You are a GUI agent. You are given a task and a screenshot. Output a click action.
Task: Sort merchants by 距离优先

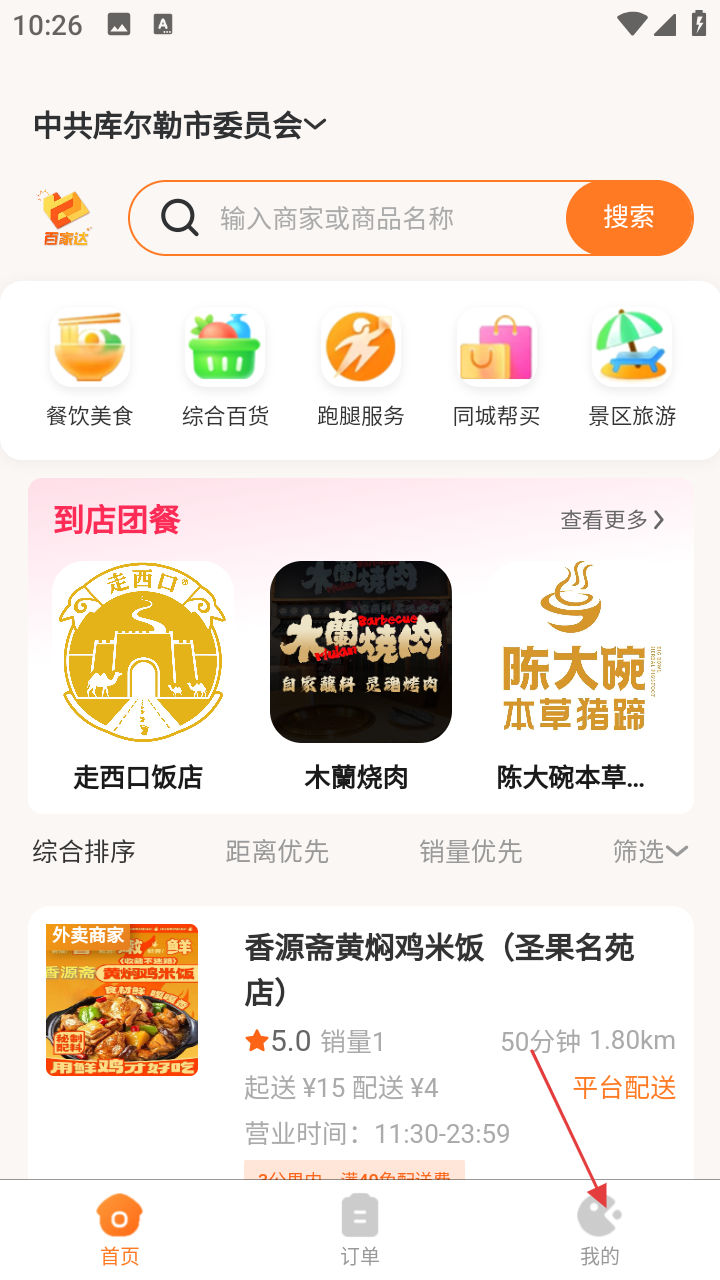click(277, 852)
